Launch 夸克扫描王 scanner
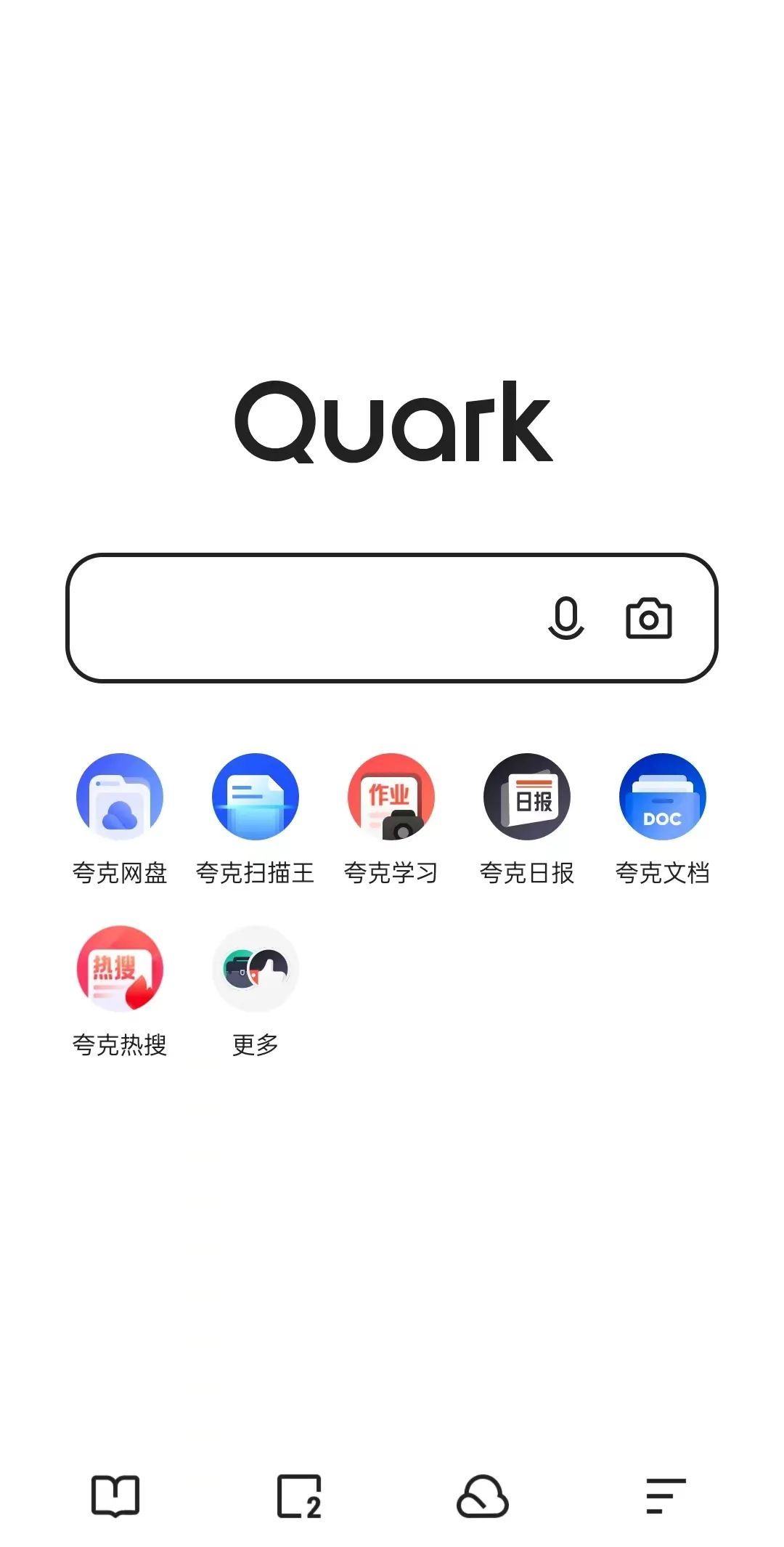Screen dimensions: 784x1547 click(x=256, y=797)
